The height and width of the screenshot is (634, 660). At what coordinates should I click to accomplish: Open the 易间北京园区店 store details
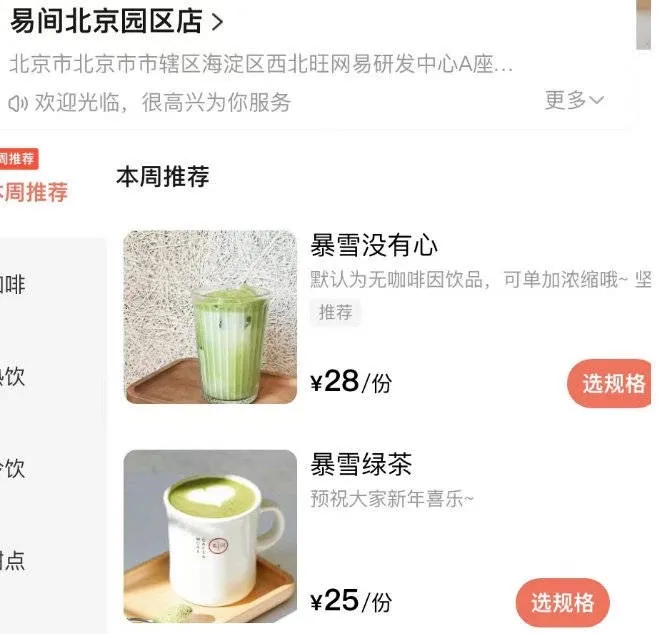117,21
